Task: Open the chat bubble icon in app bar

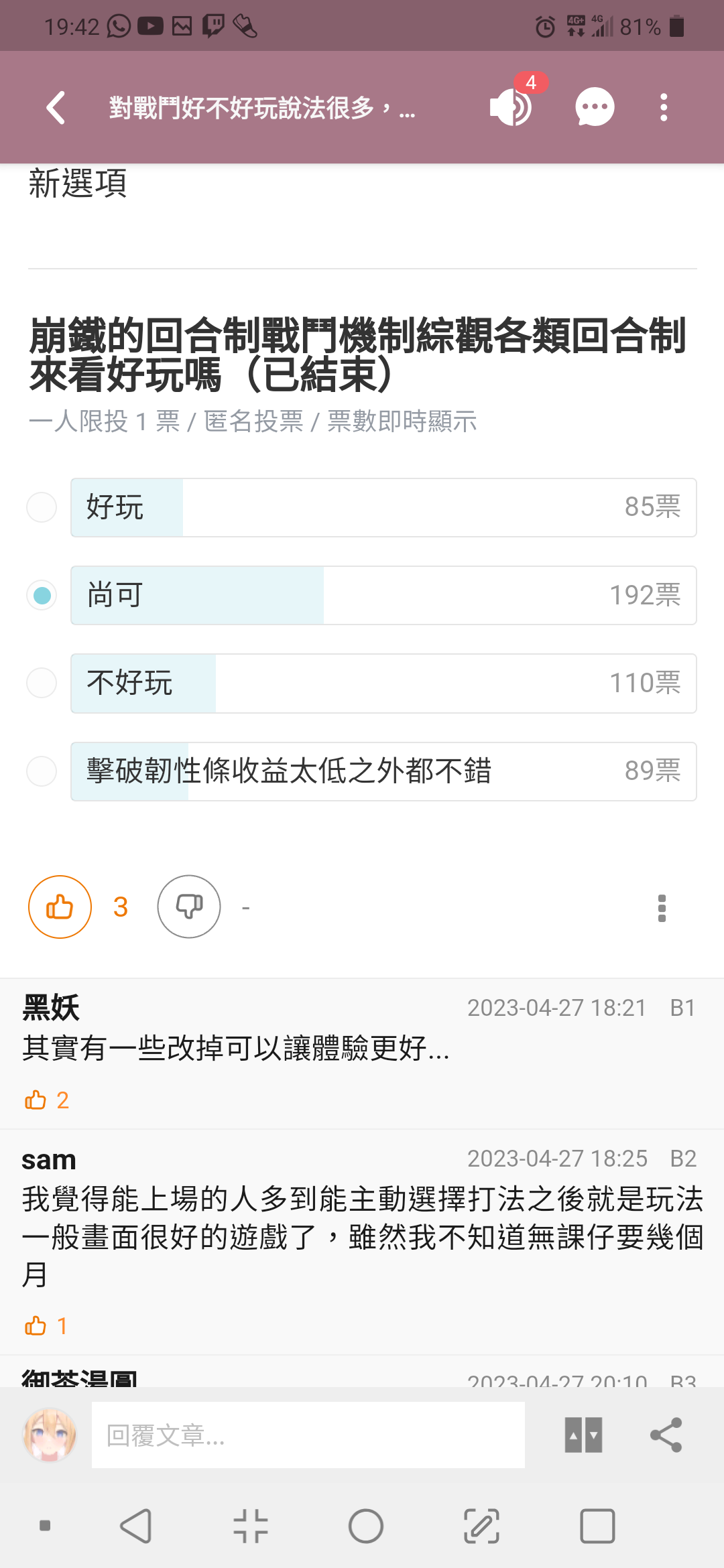Action: pyautogui.click(x=595, y=107)
